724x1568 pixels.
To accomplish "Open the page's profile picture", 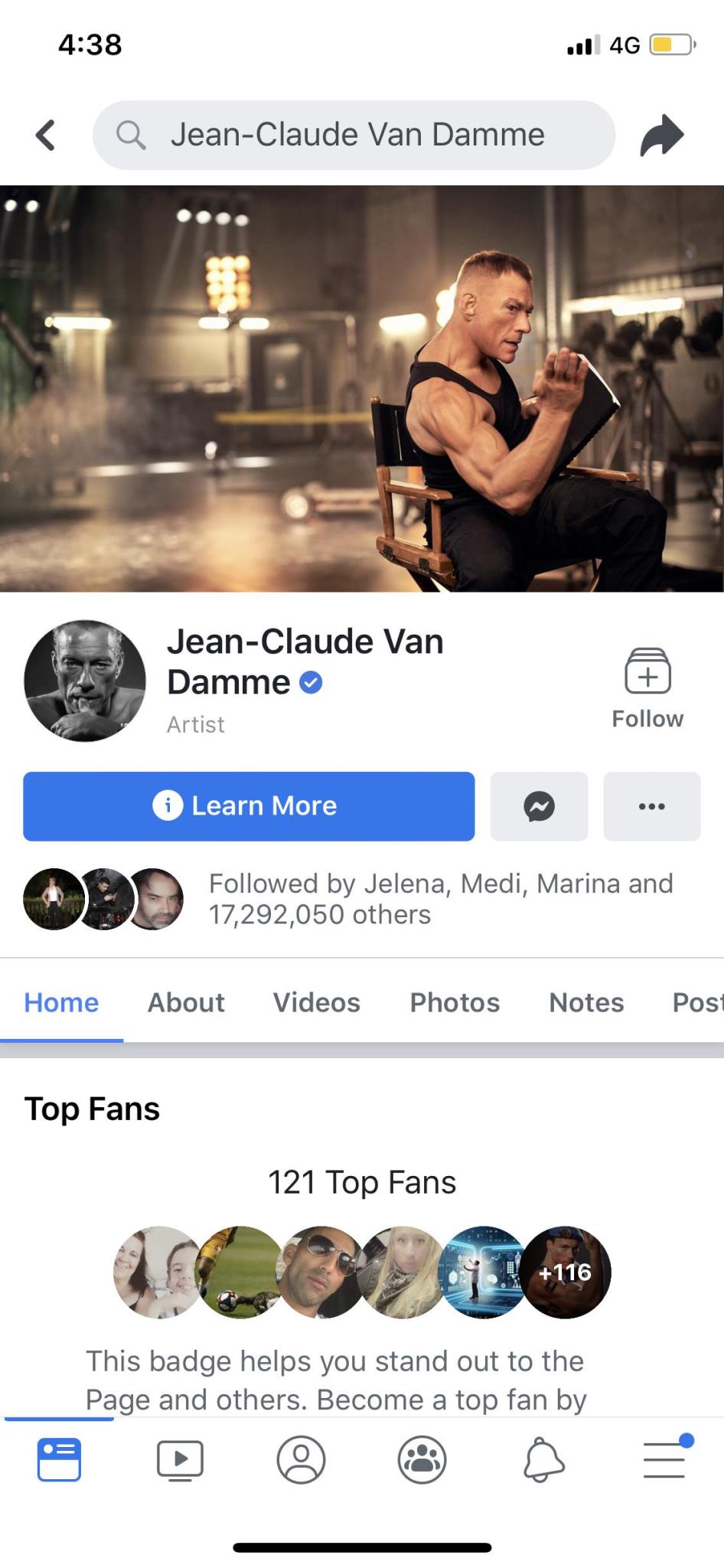I will click(x=85, y=681).
